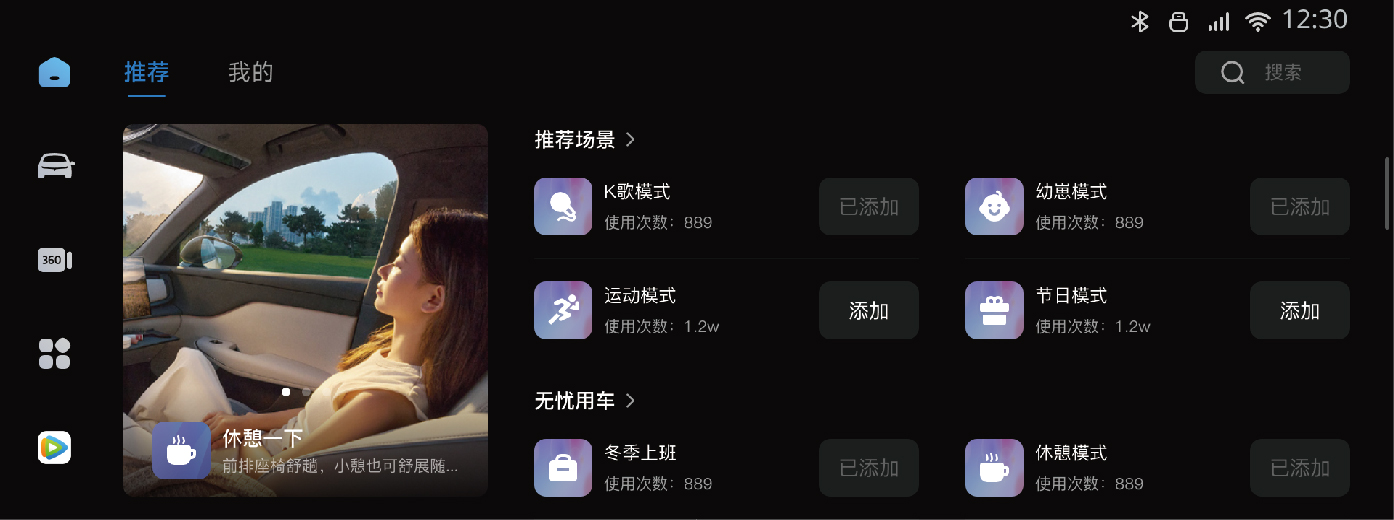Open the apps grid icon
1394x520 pixels.
[x=55, y=353]
